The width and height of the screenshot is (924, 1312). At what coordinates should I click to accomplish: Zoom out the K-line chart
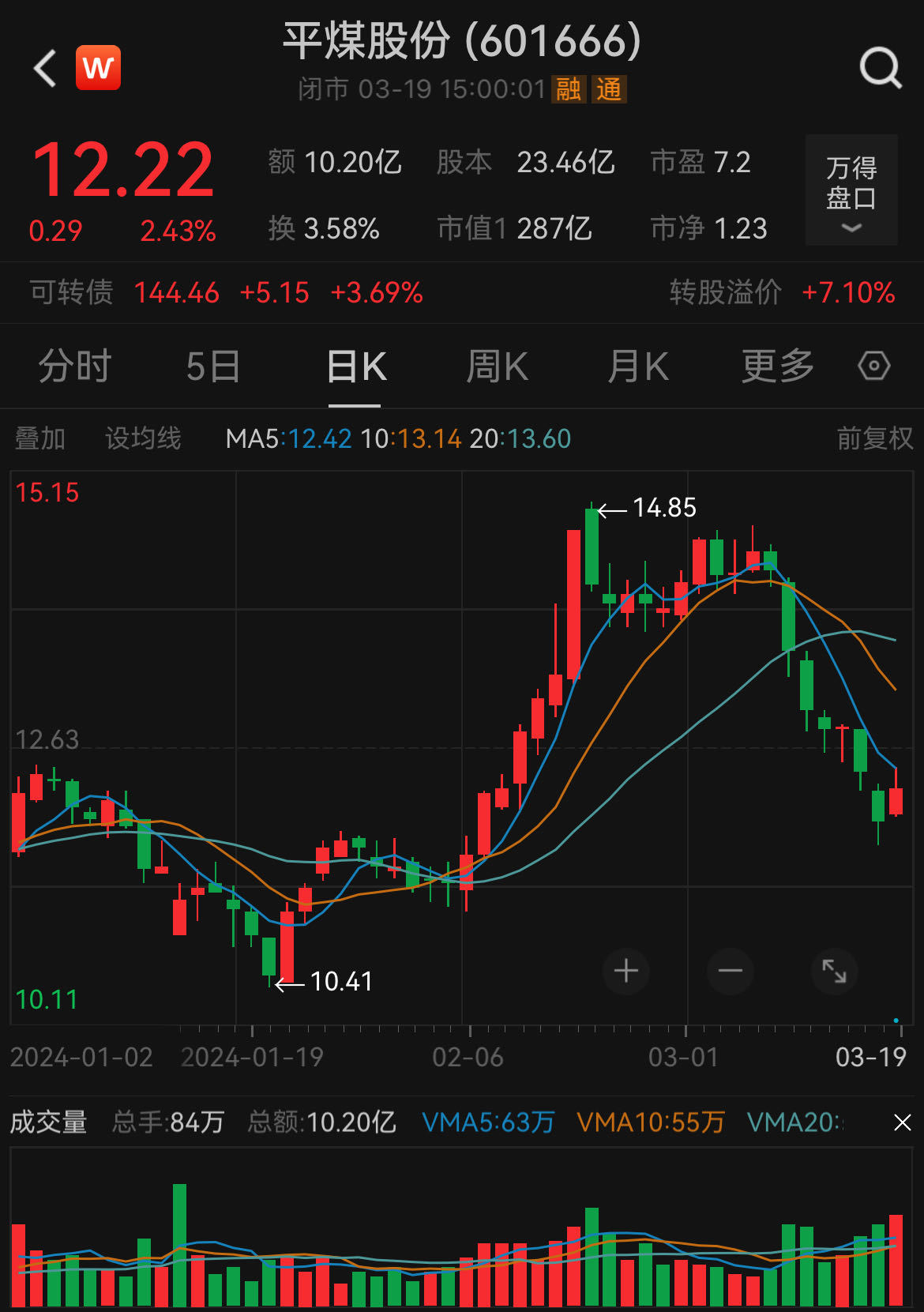(731, 971)
